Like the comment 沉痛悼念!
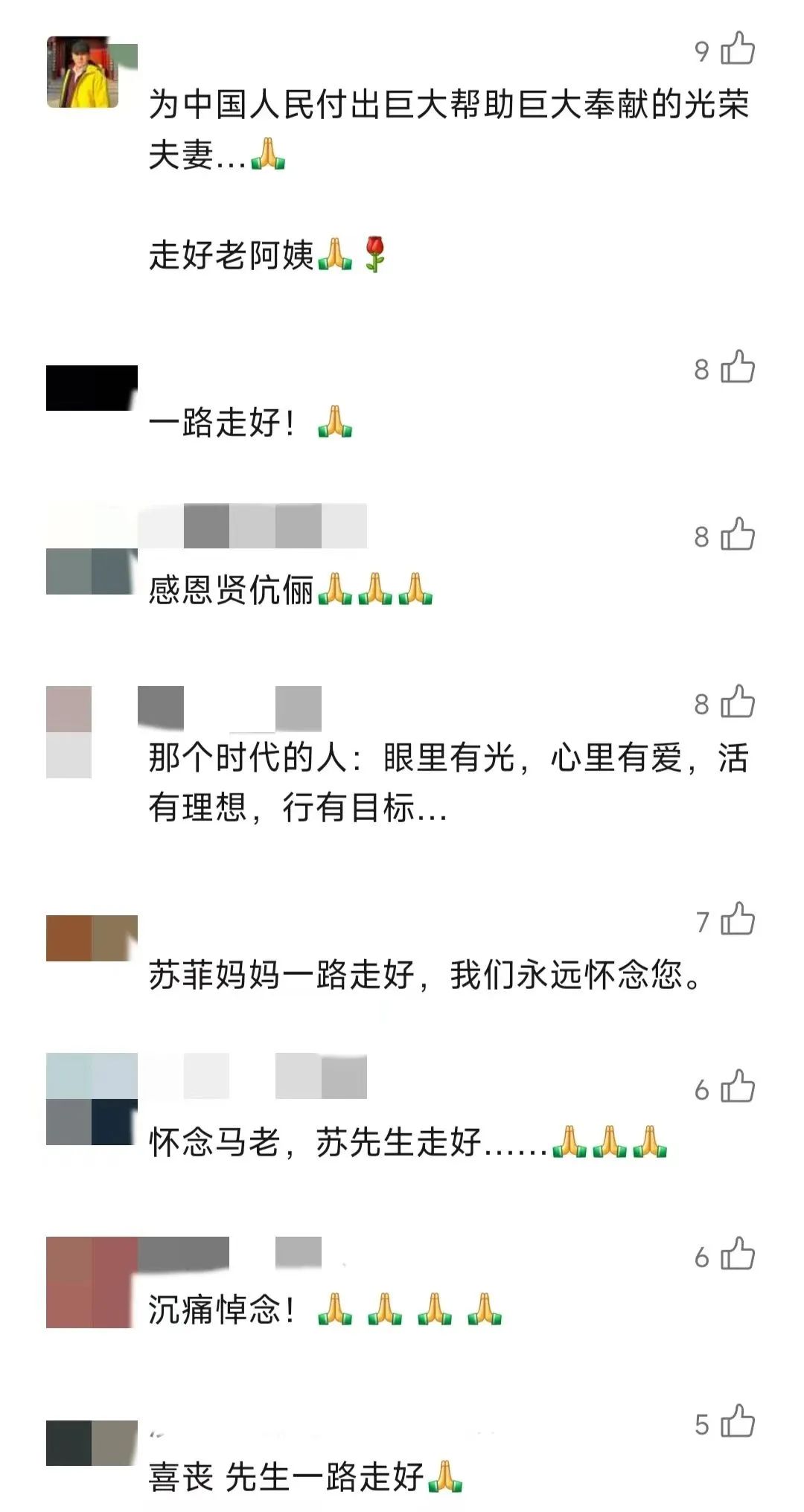This screenshot has height=1512, width=804. tap(738, 1255)
